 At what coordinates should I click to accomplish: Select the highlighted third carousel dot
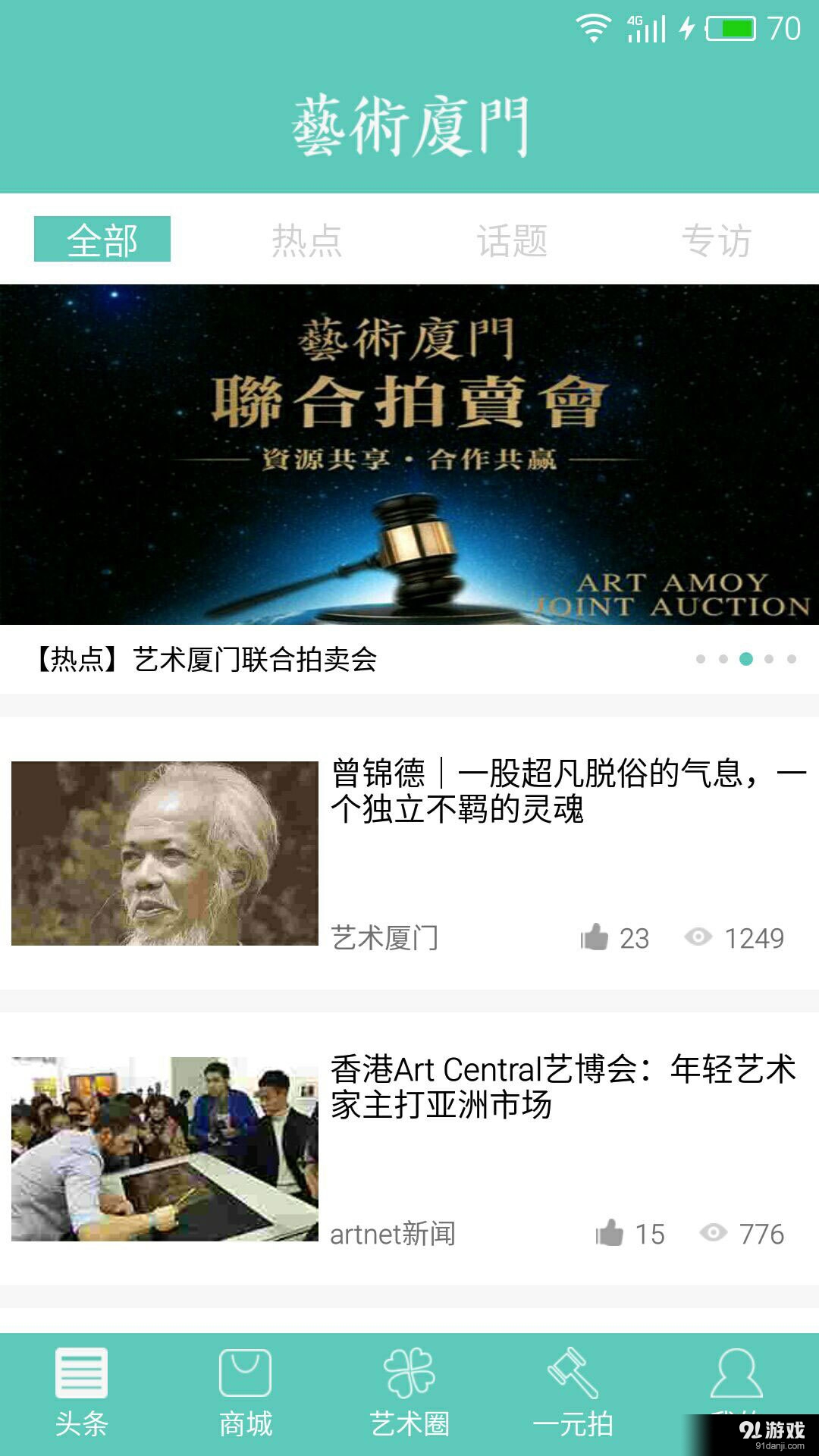pyautogui.click(x=747, y=661)
